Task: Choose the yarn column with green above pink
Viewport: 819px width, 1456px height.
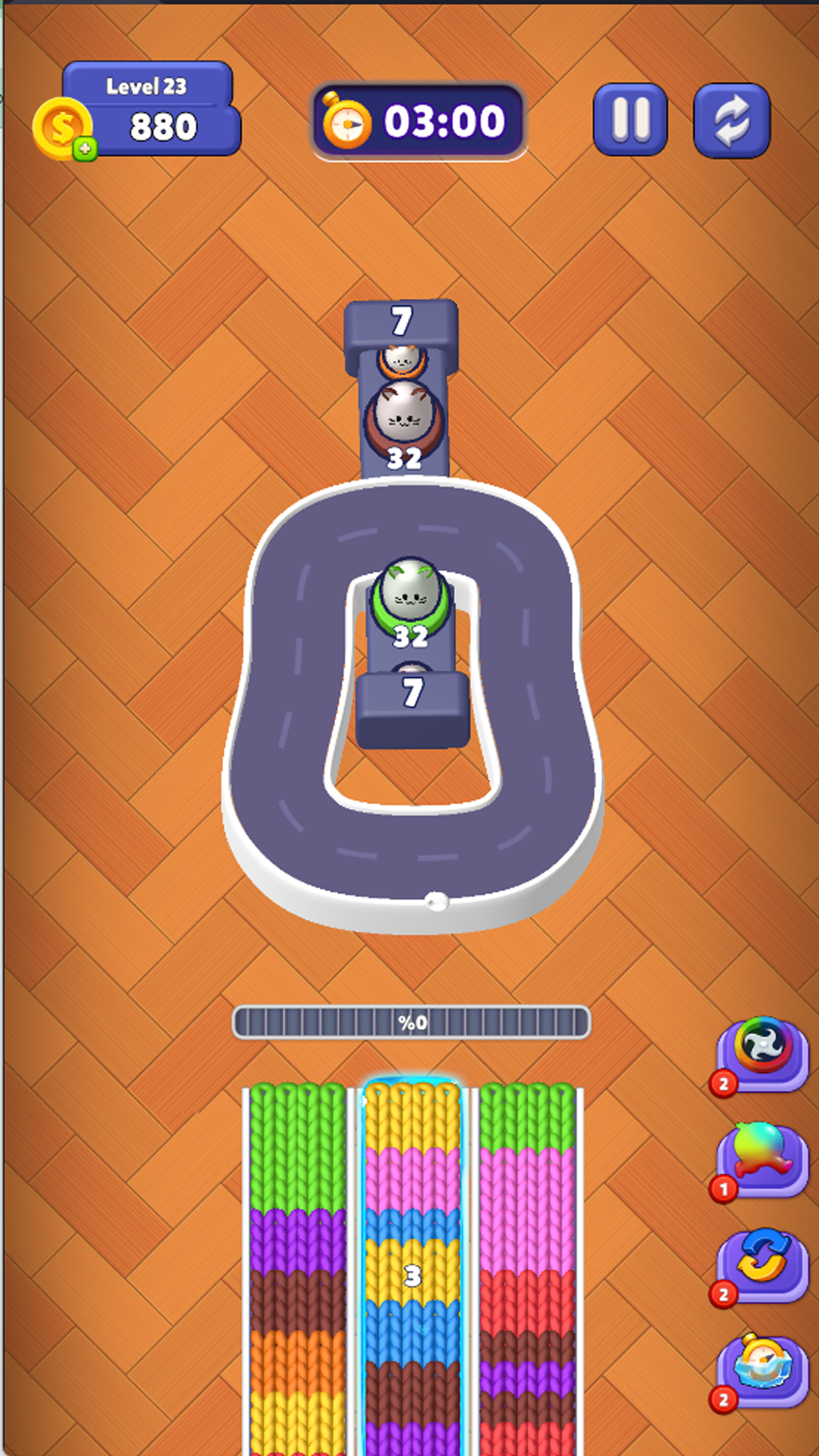Action: 527,1266
